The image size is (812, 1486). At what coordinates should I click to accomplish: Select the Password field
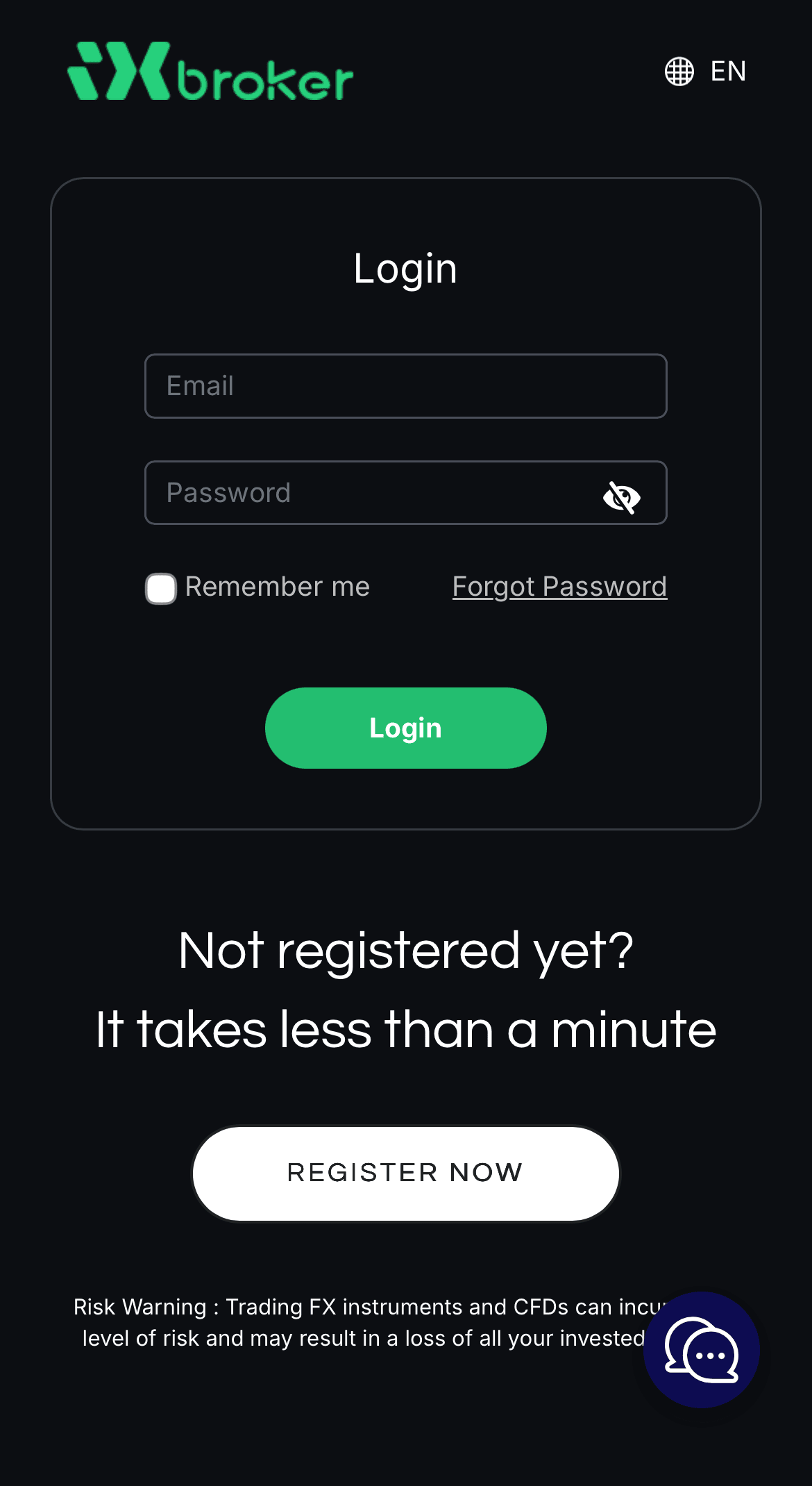click(368, 493)
